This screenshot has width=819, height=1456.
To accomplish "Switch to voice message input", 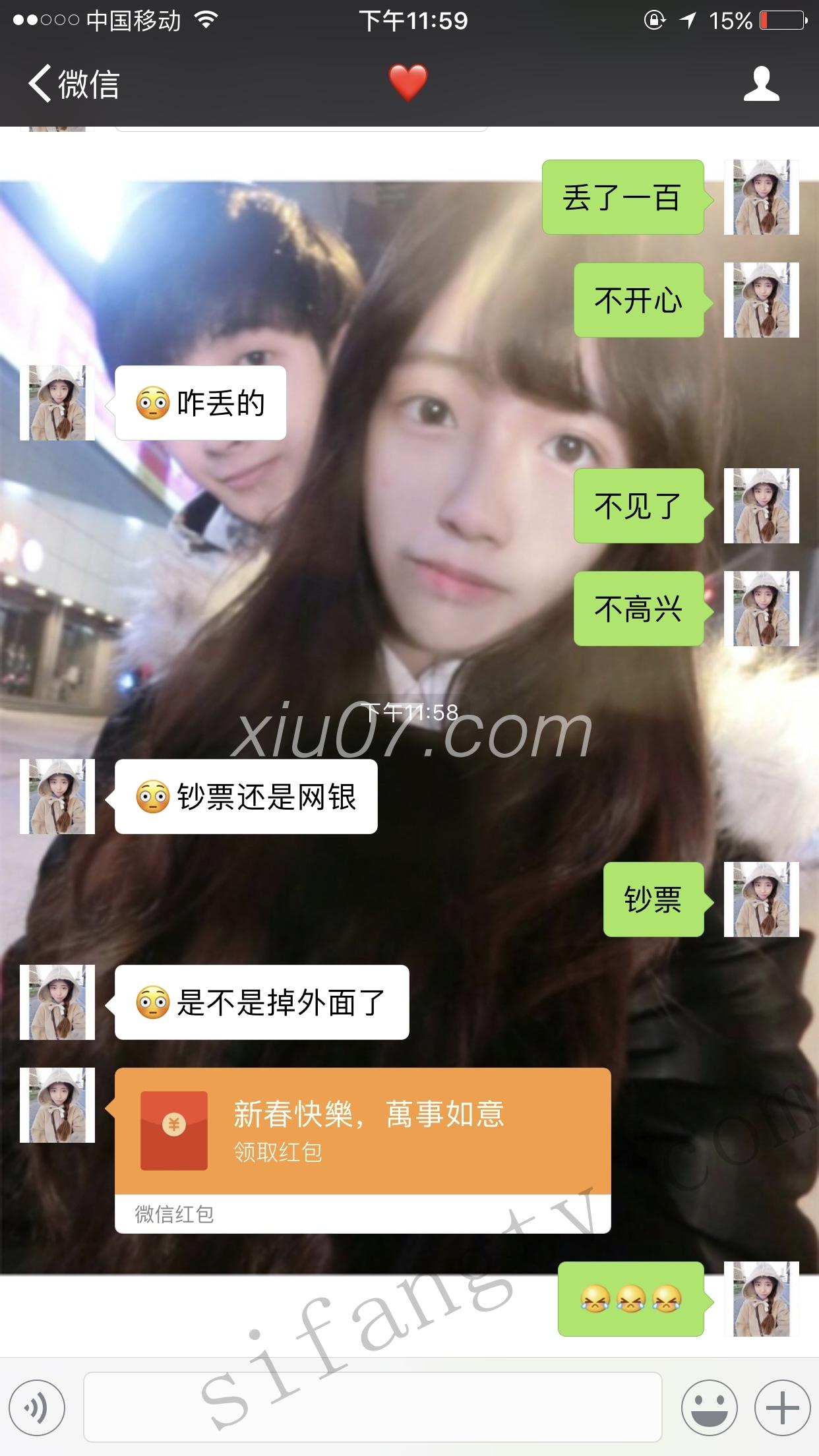I will pyautogui.click(x=37, y=1408).
